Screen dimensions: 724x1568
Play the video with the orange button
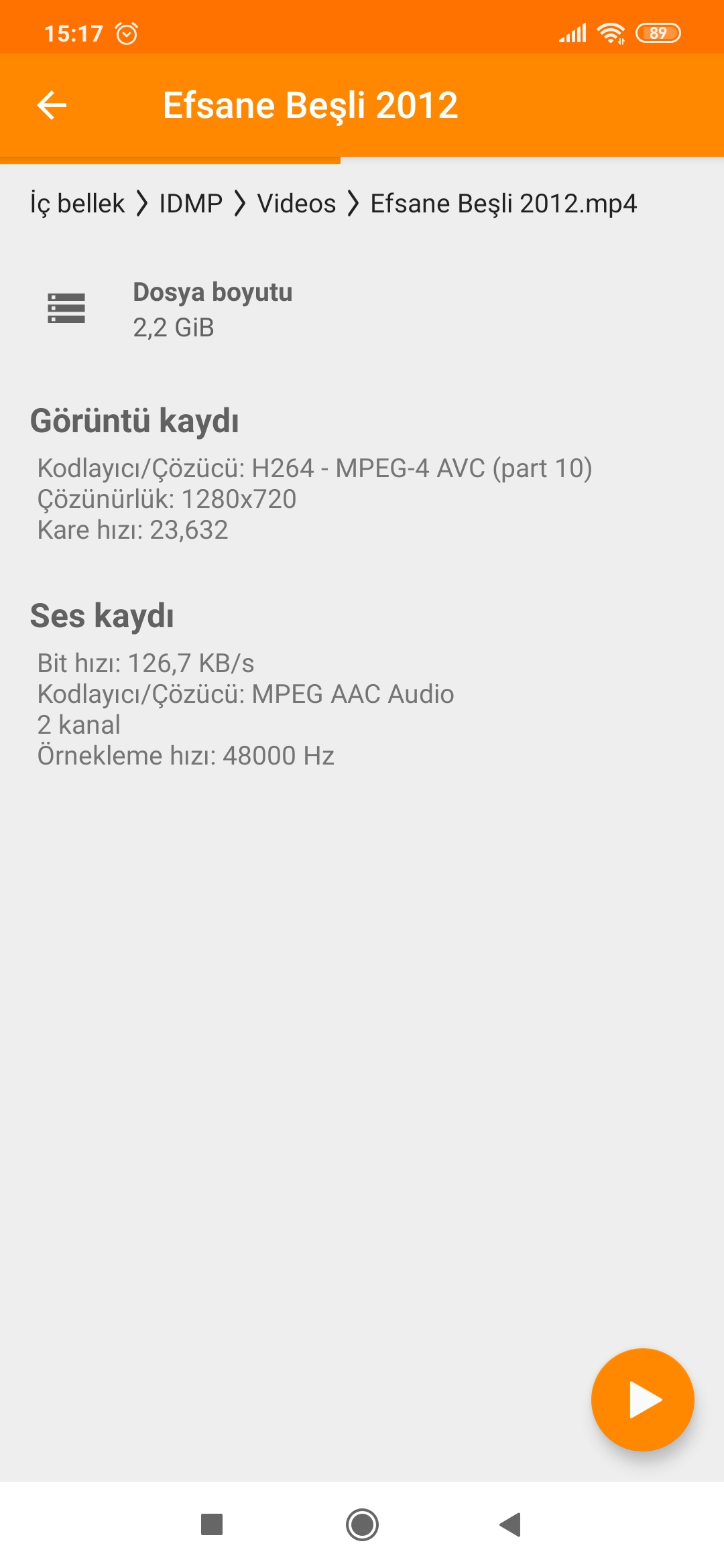pos(642,1399)
